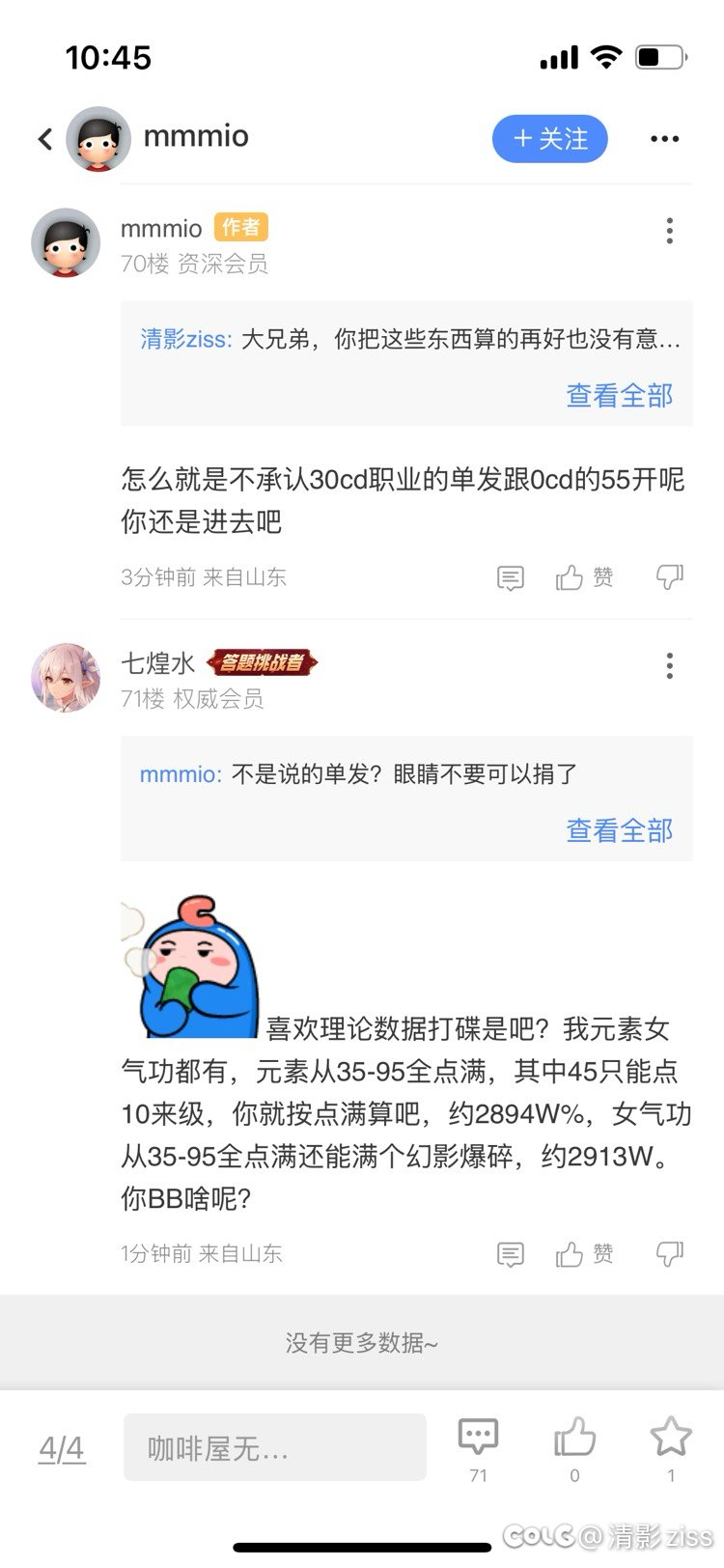Tap the 咖啡屋无 comment input field

tap(274, 1445)
